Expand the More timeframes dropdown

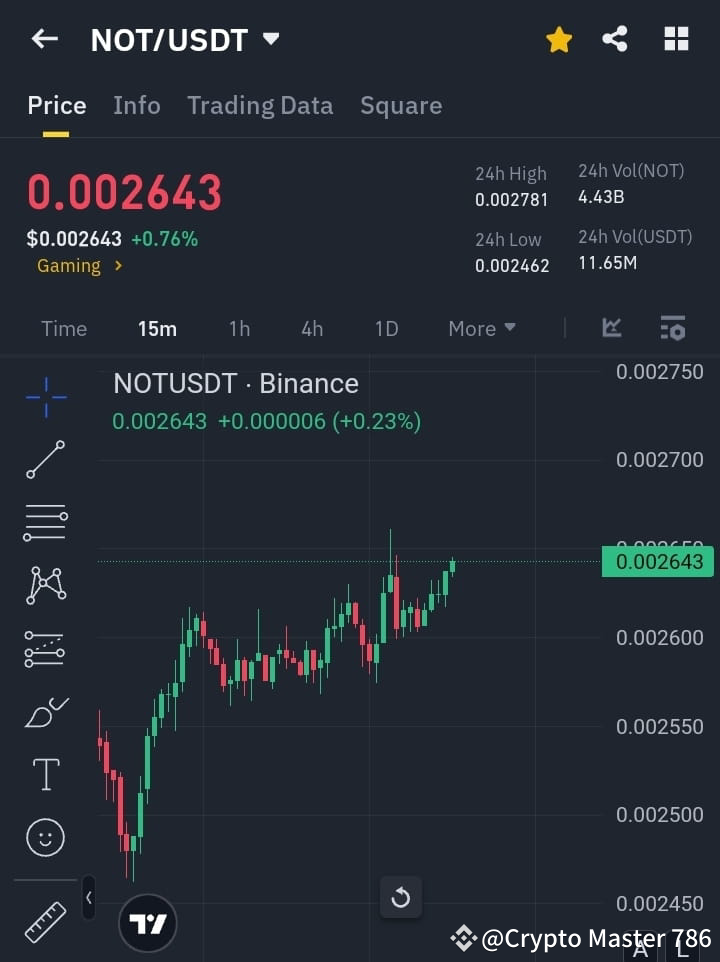click(481, 328)
